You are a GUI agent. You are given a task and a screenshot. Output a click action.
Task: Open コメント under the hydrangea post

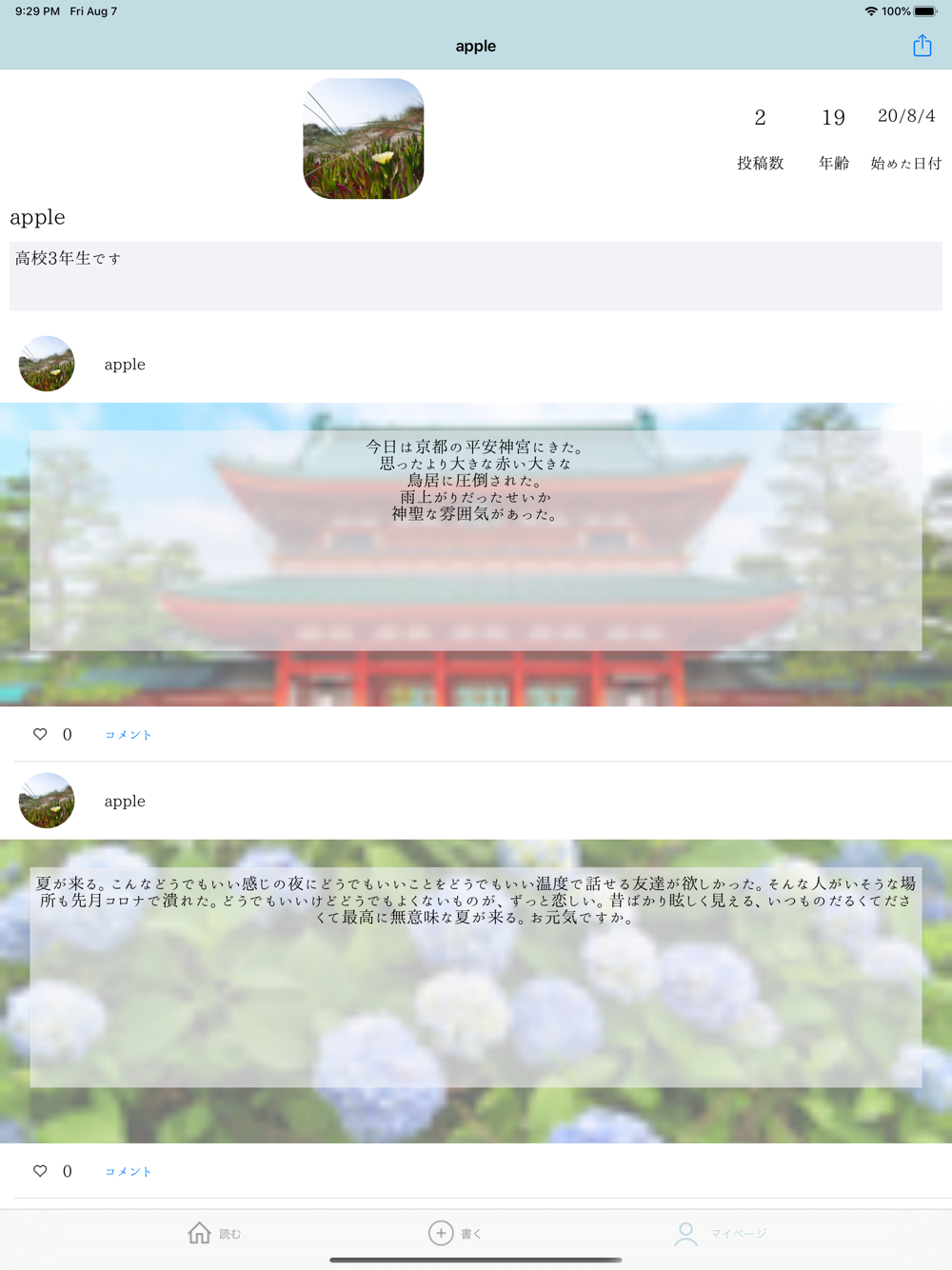coord(129,1172)
